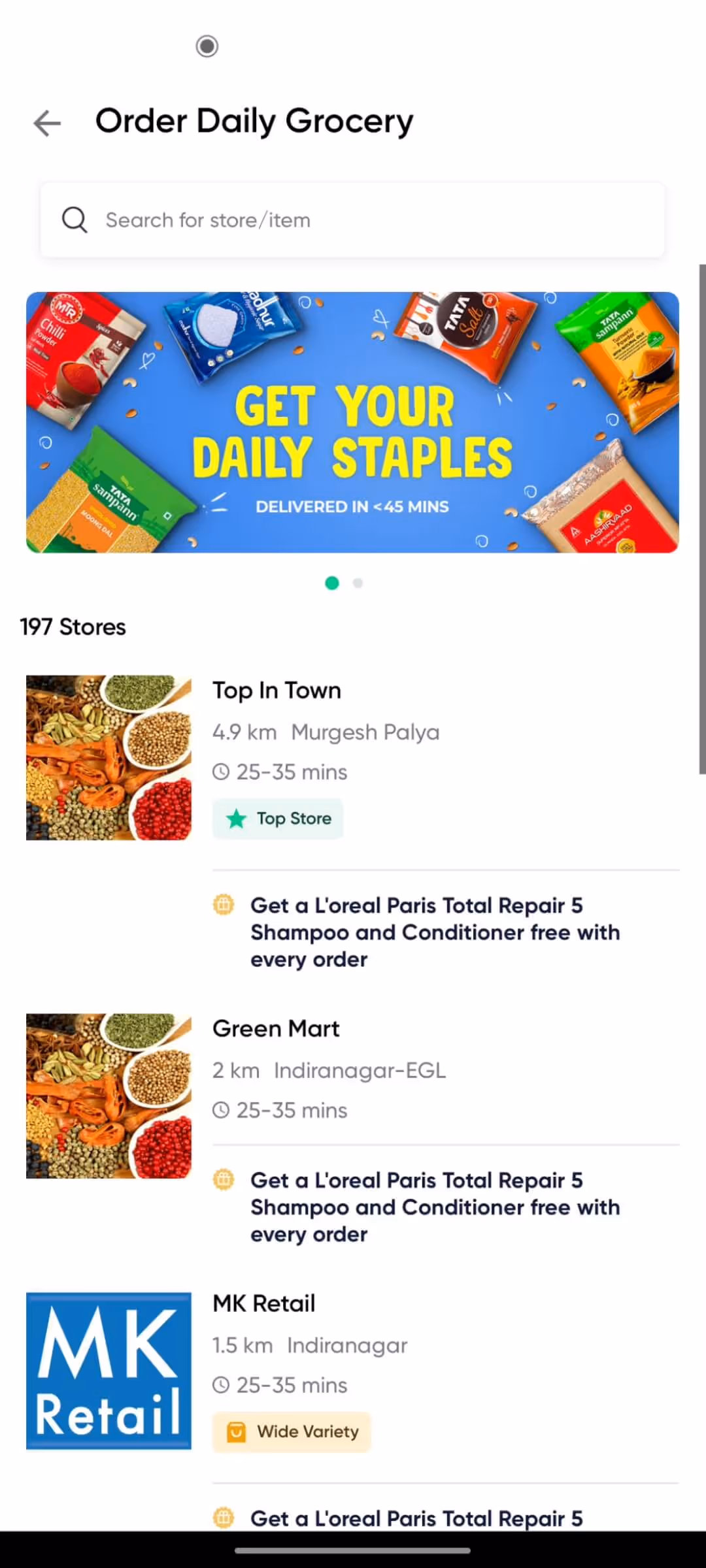Select the second banner page dot
Image resolution: width=706 pixels, height=1568 pixels.
[358, 583]
